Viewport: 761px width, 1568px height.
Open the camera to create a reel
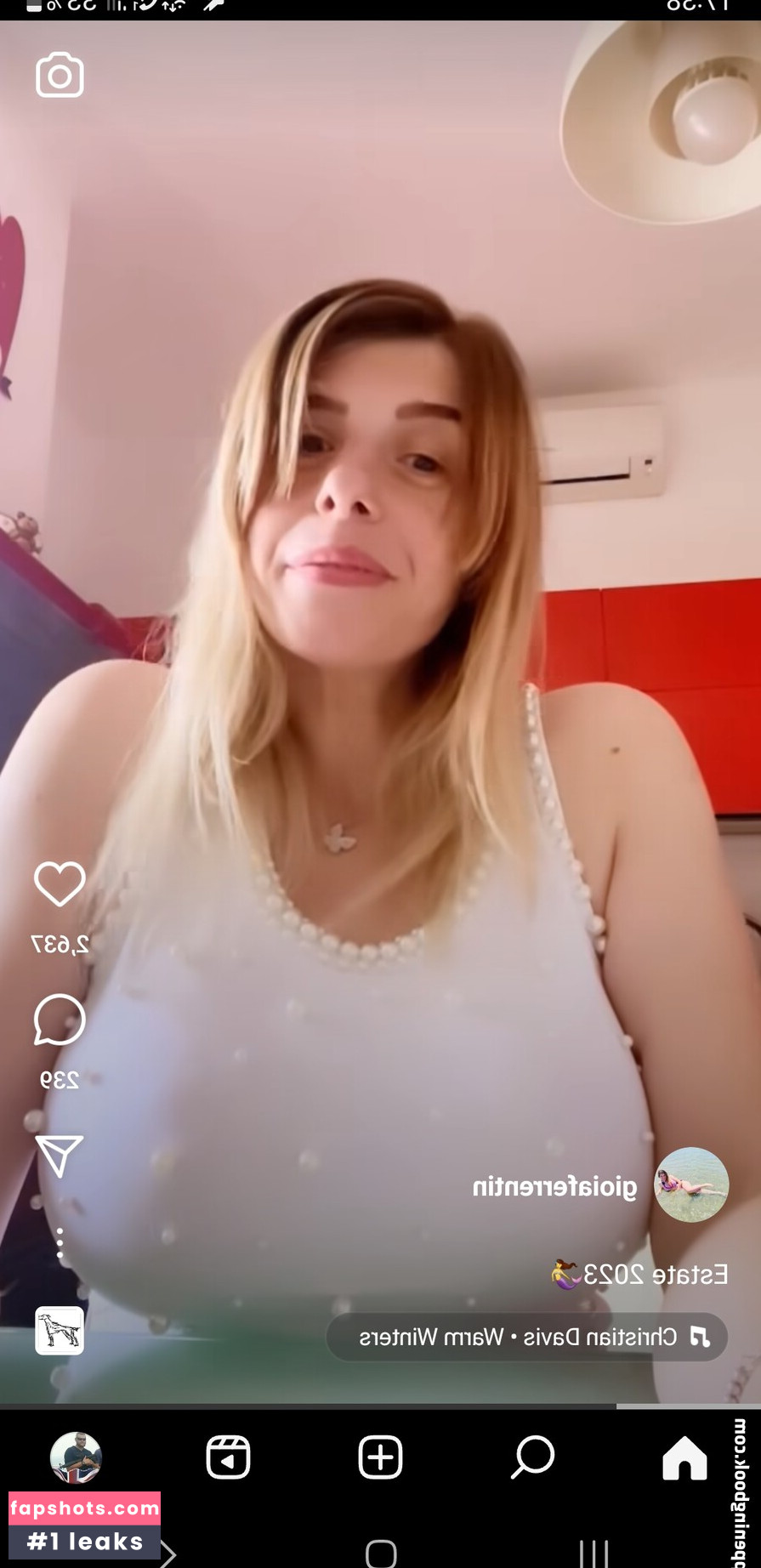(x=60, y=76)
